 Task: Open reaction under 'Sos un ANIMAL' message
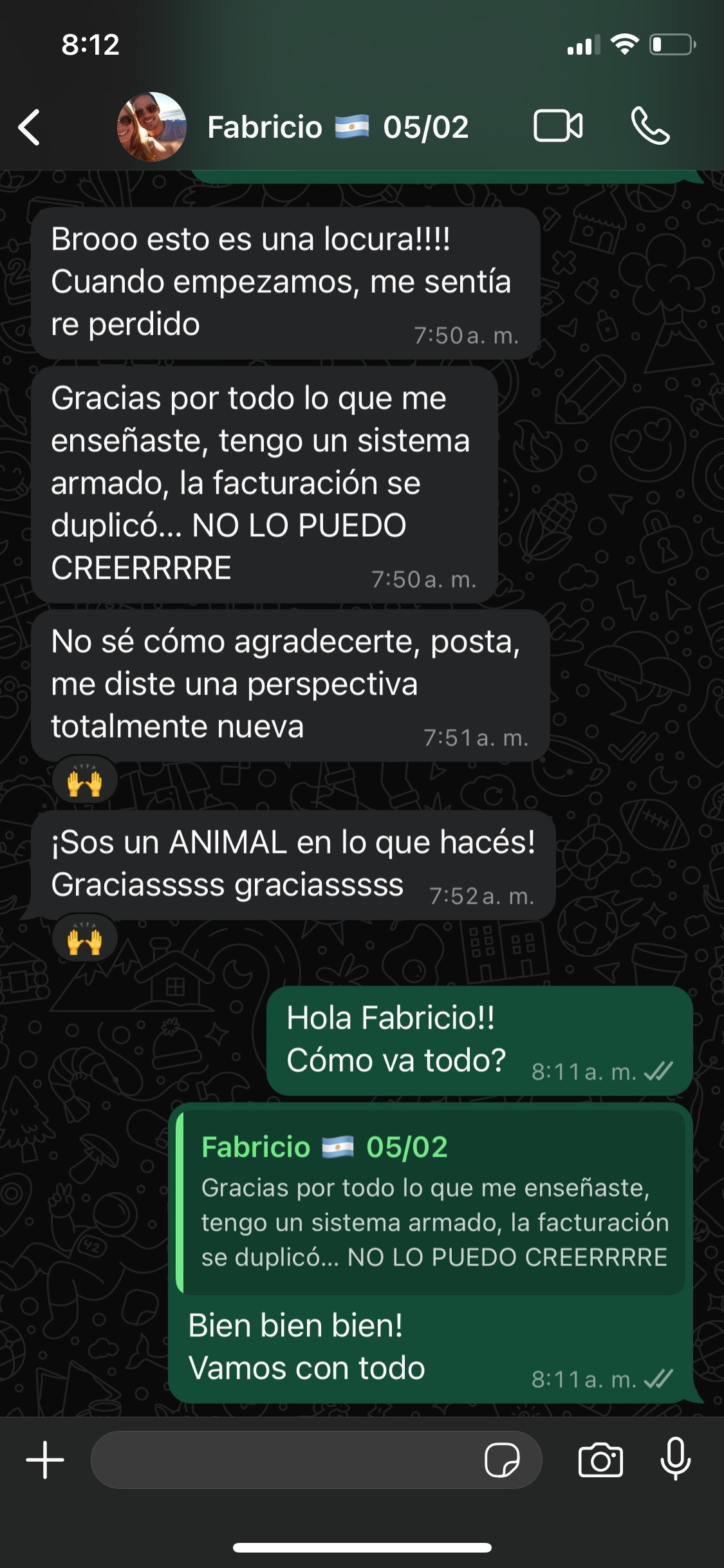pos(85,938)
